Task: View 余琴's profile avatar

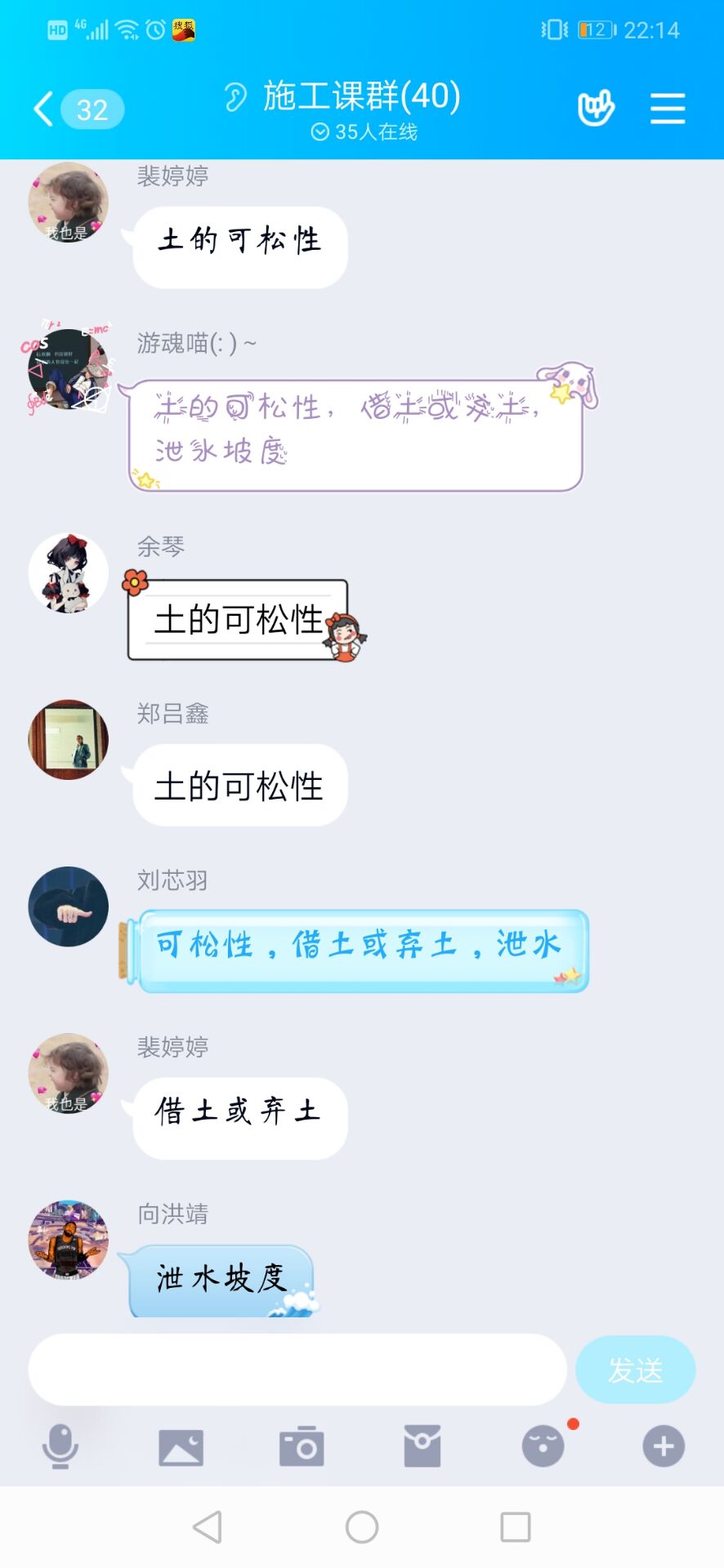Action: [x=69, y=573]
